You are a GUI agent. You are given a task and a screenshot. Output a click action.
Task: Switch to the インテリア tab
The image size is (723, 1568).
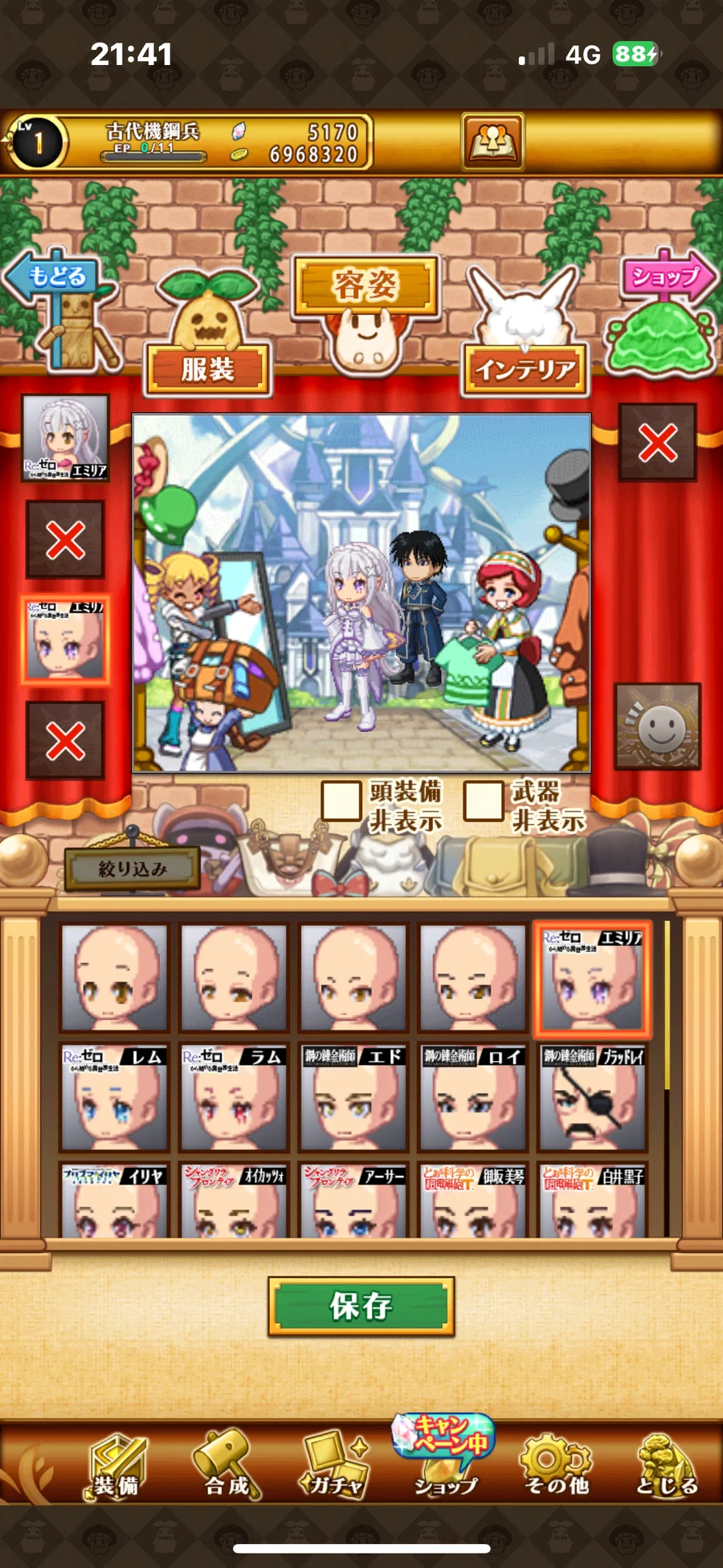click(x=525, y=369)
